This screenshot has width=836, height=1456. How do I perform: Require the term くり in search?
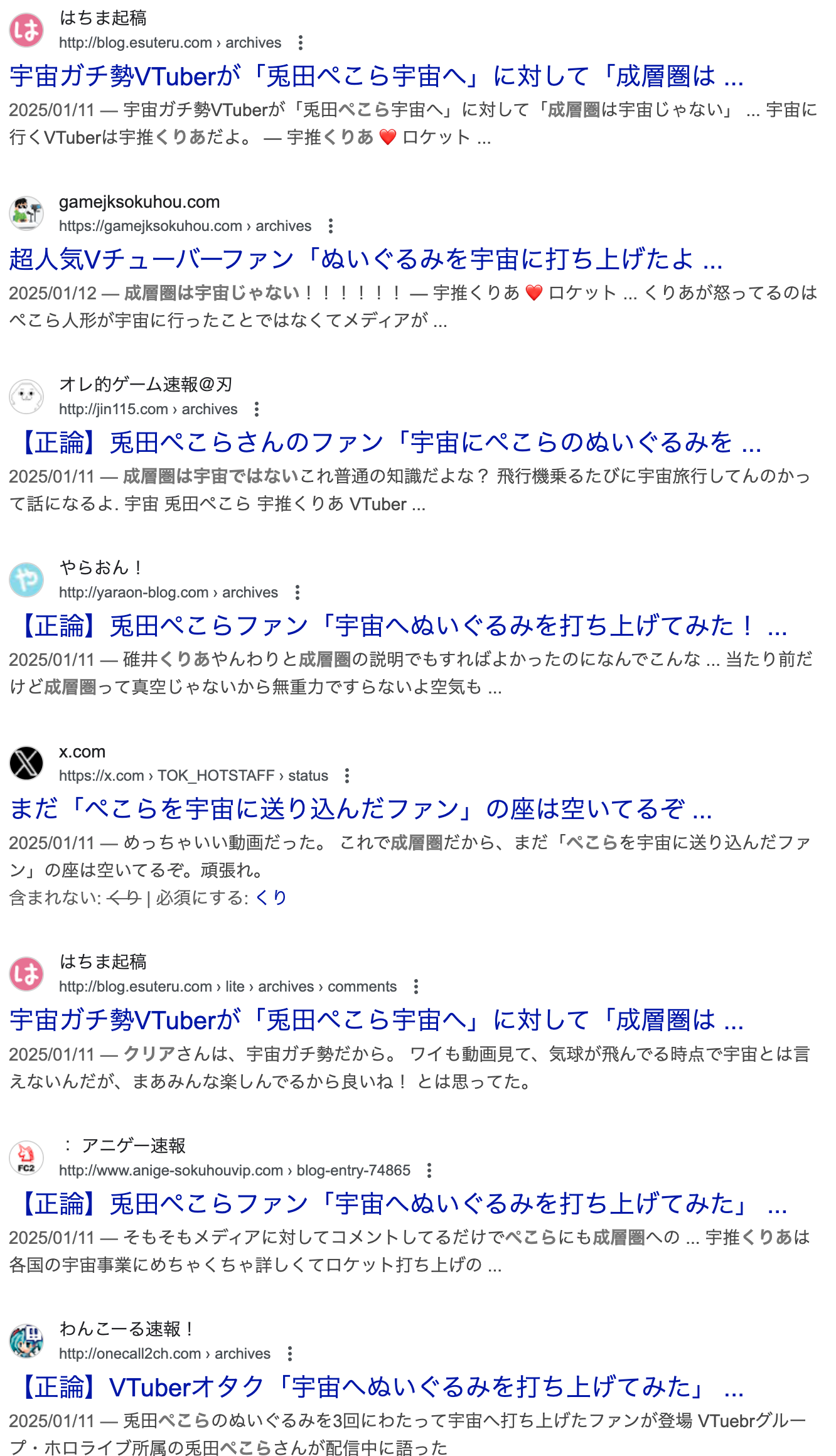[271, 898]
